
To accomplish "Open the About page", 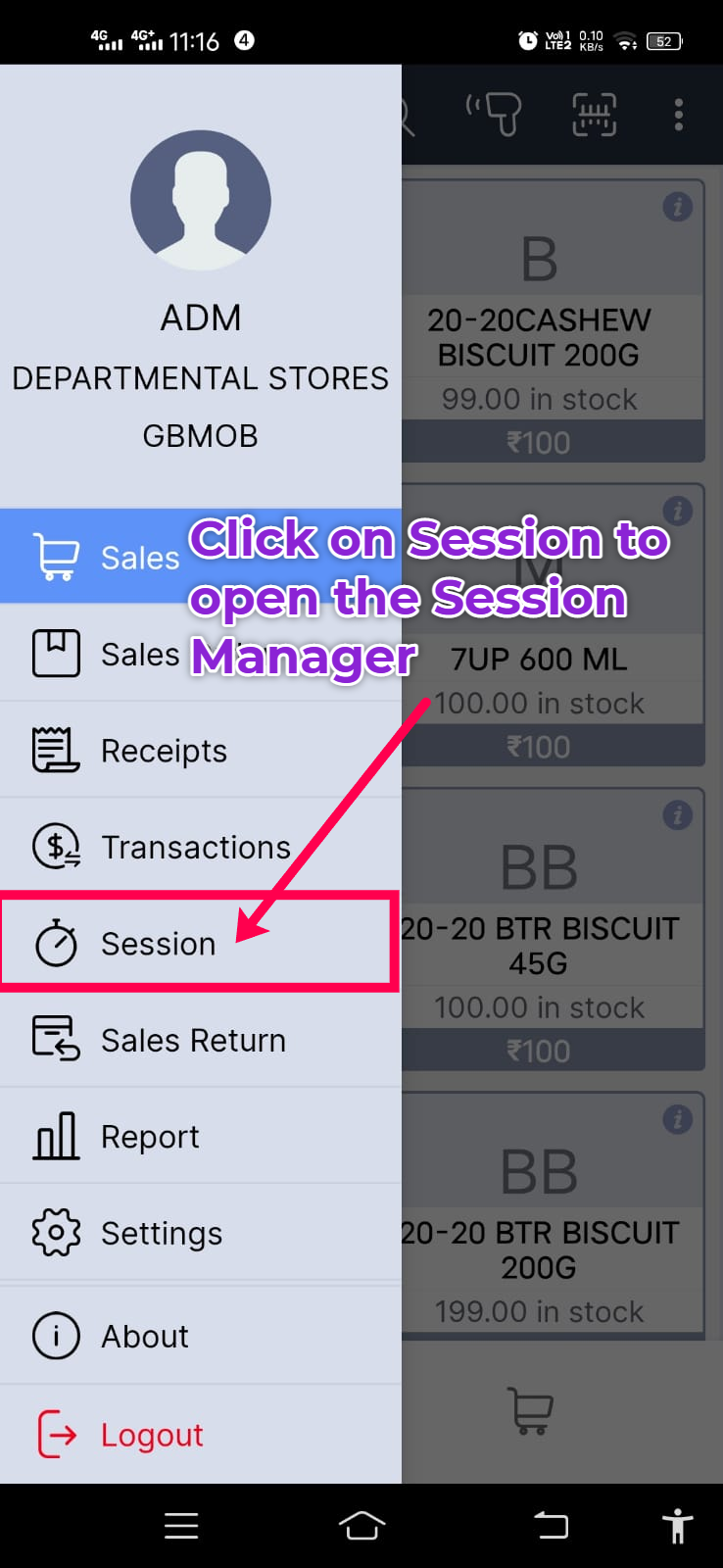I will click(145, 1336).
